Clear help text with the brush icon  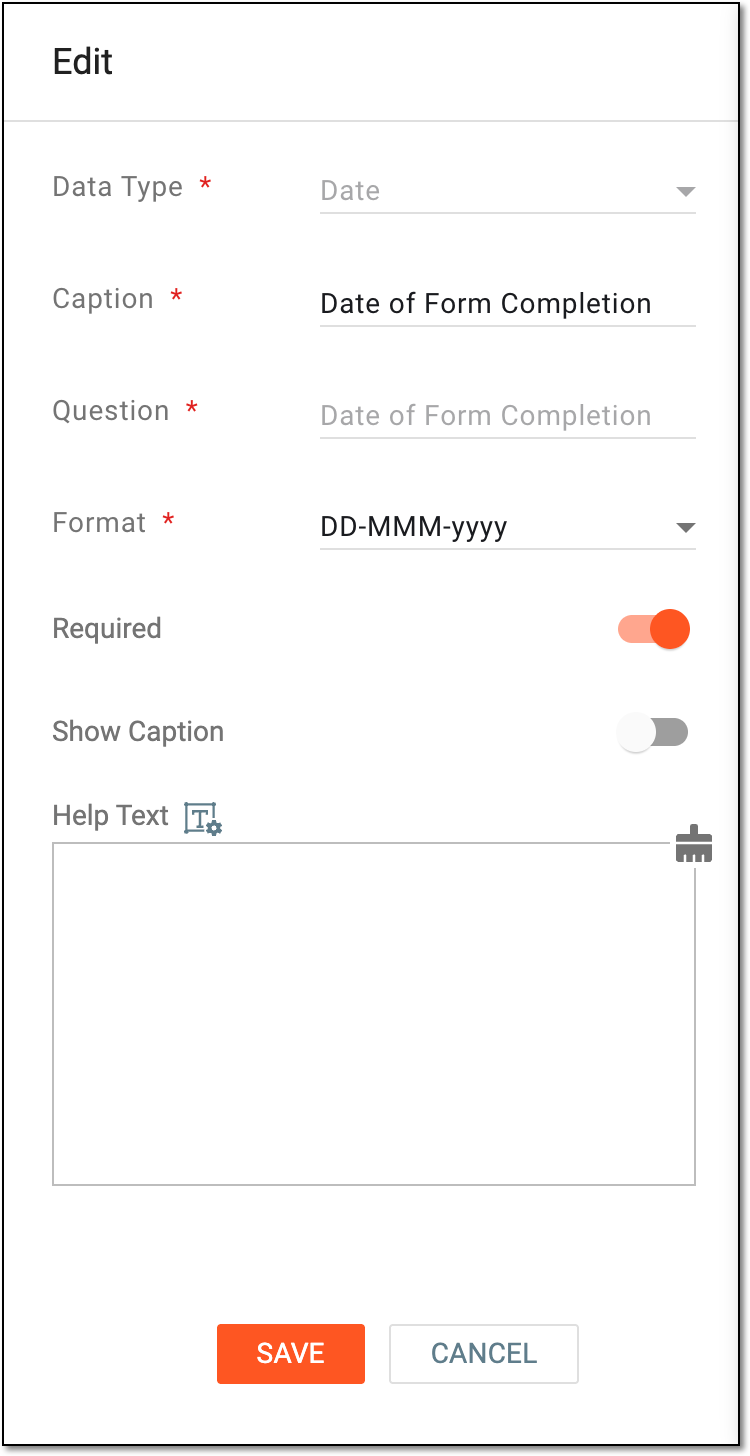pos(693,844)
